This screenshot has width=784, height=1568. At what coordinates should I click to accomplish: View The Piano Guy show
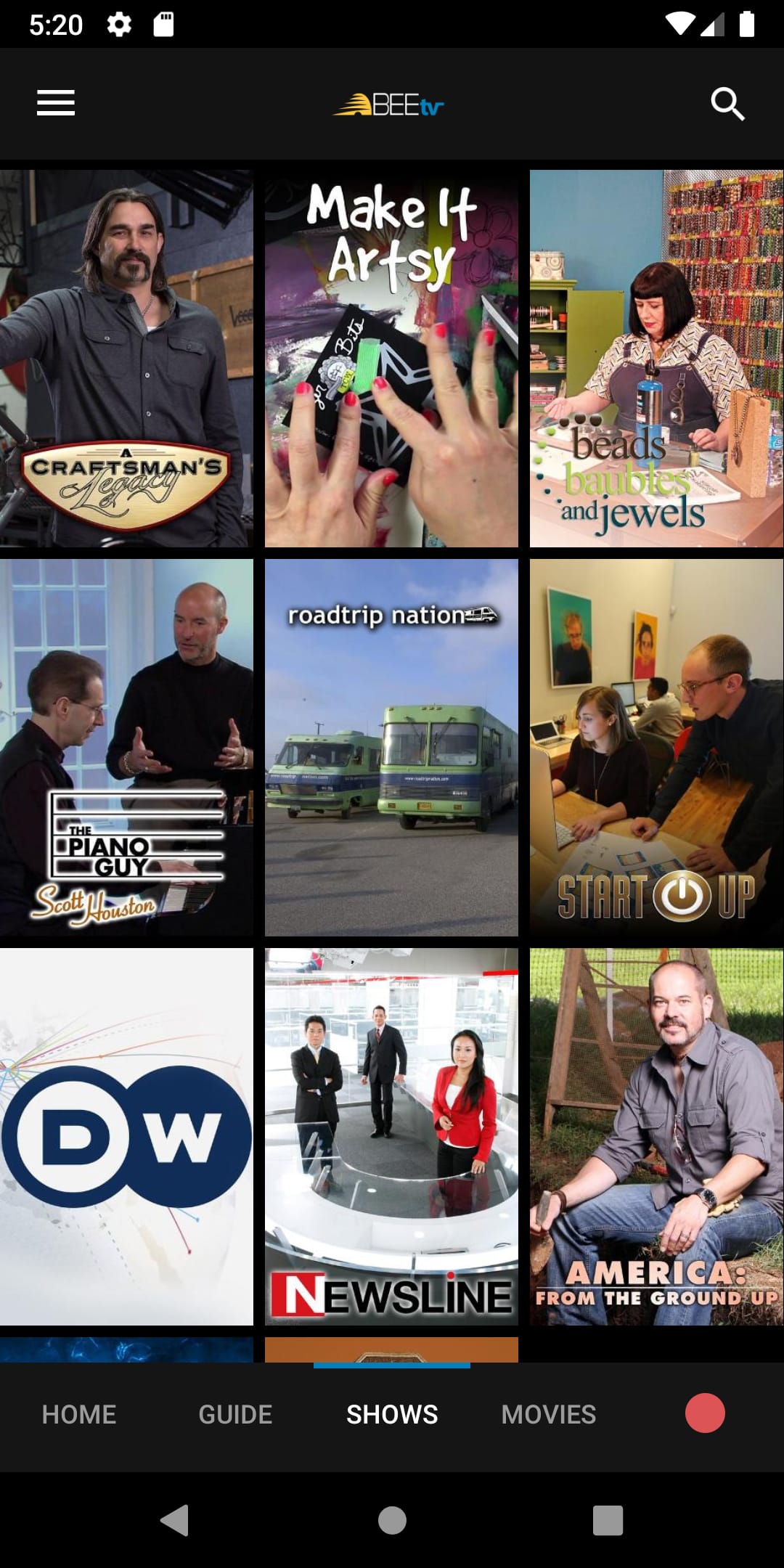pyautogui.click(x=126, y=747)
